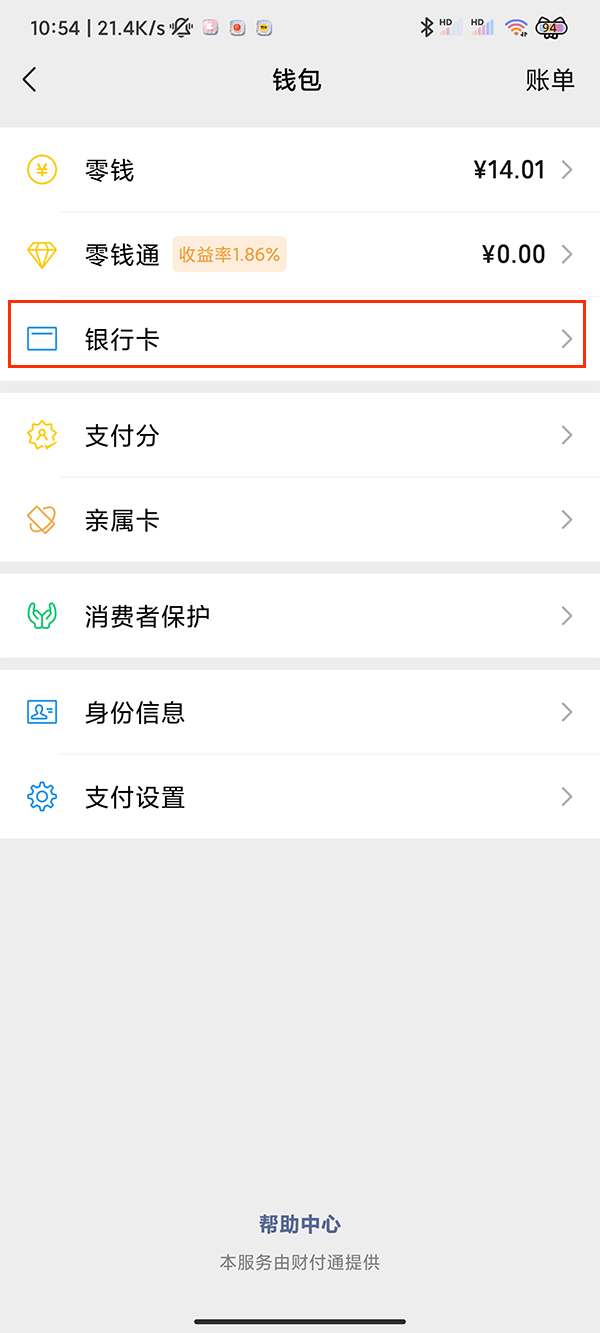Open the 零钱 balance row

pyautogui.click(x=300, y=171)
